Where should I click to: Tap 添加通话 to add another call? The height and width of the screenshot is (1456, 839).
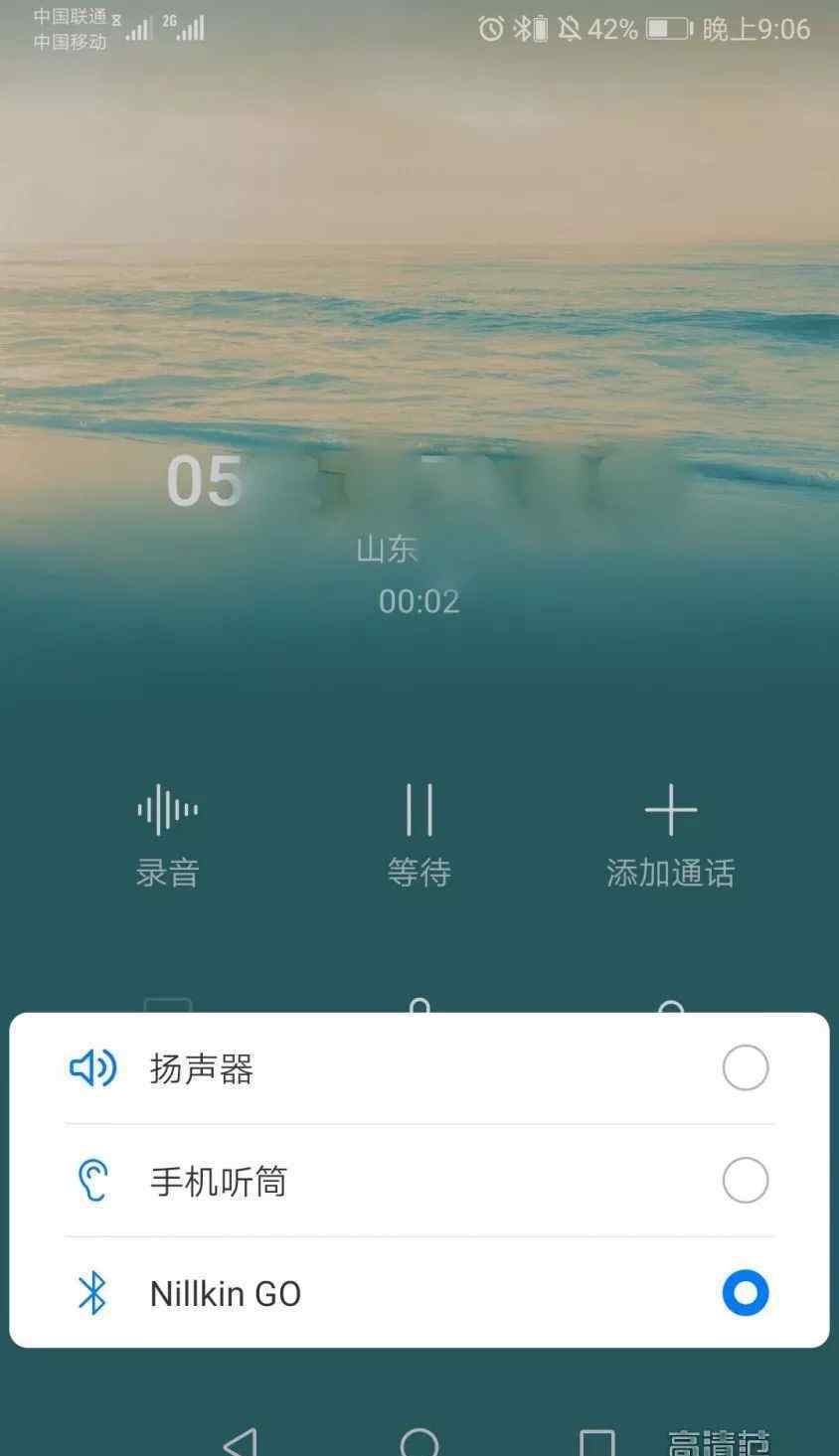pos(671,835)
